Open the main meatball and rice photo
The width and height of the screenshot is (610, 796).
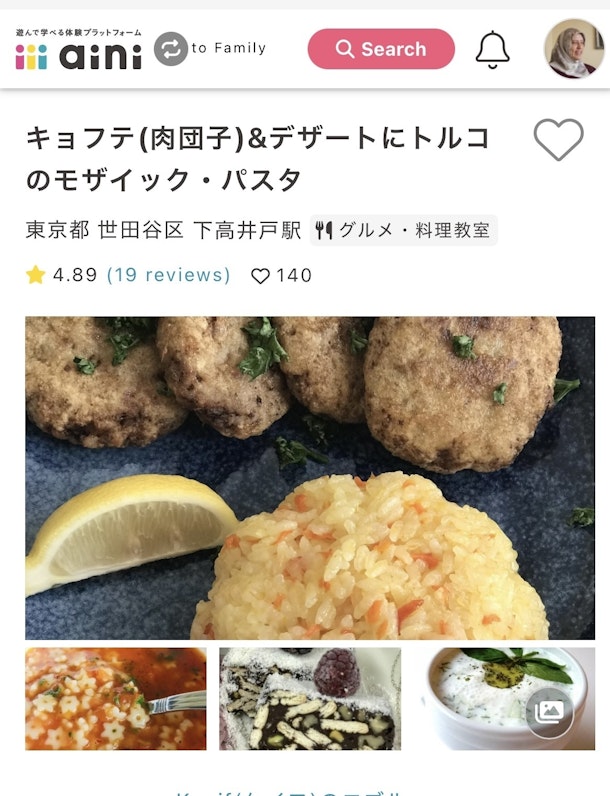click(x=310, y=478)
